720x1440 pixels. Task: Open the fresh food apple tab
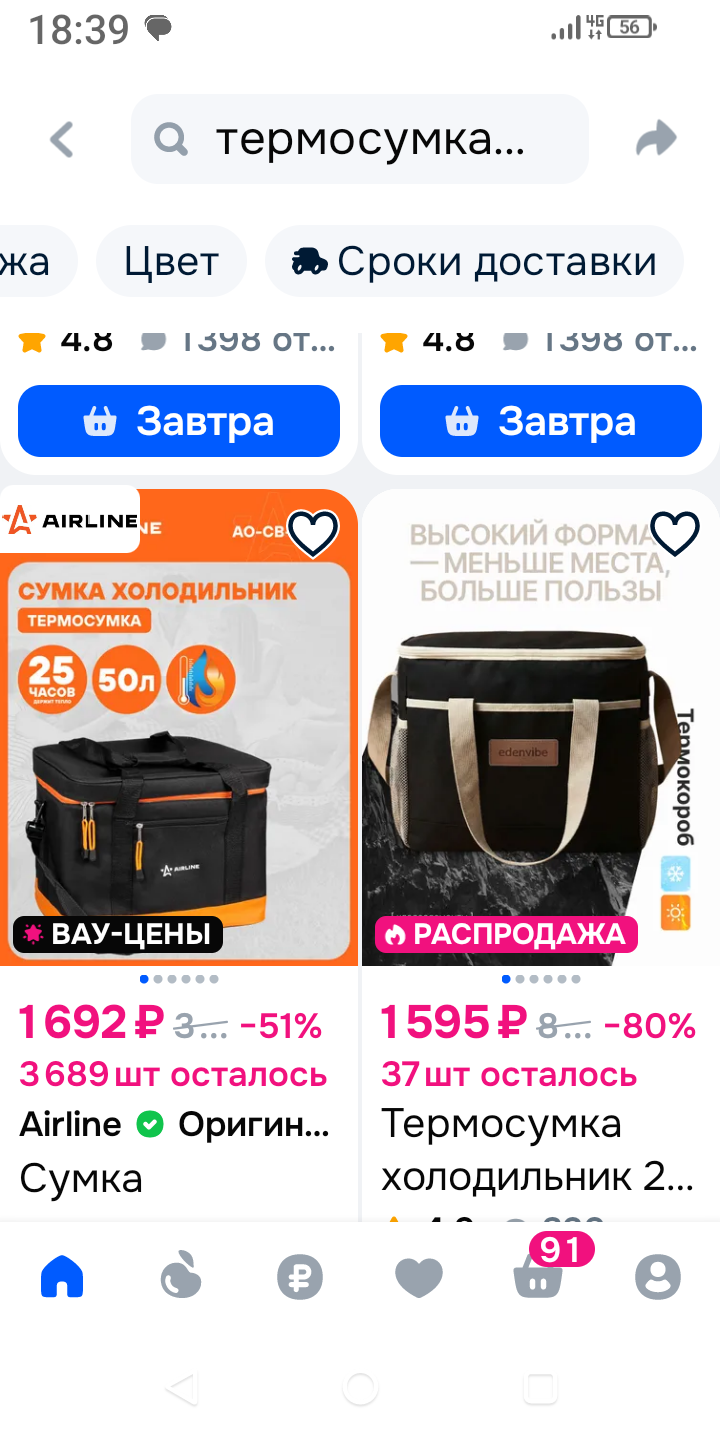click(181, 1277)
